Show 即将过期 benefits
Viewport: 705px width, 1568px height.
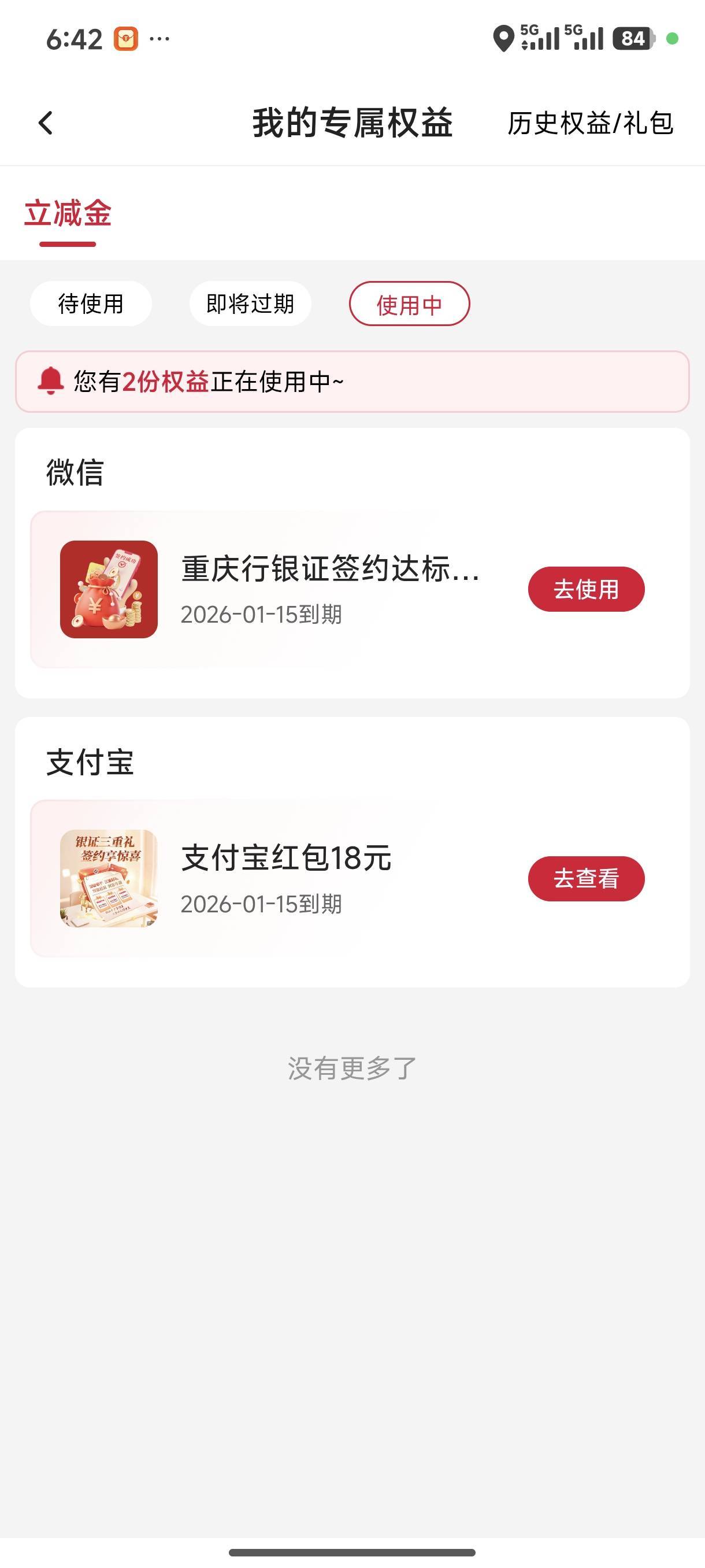pos(250,304)
